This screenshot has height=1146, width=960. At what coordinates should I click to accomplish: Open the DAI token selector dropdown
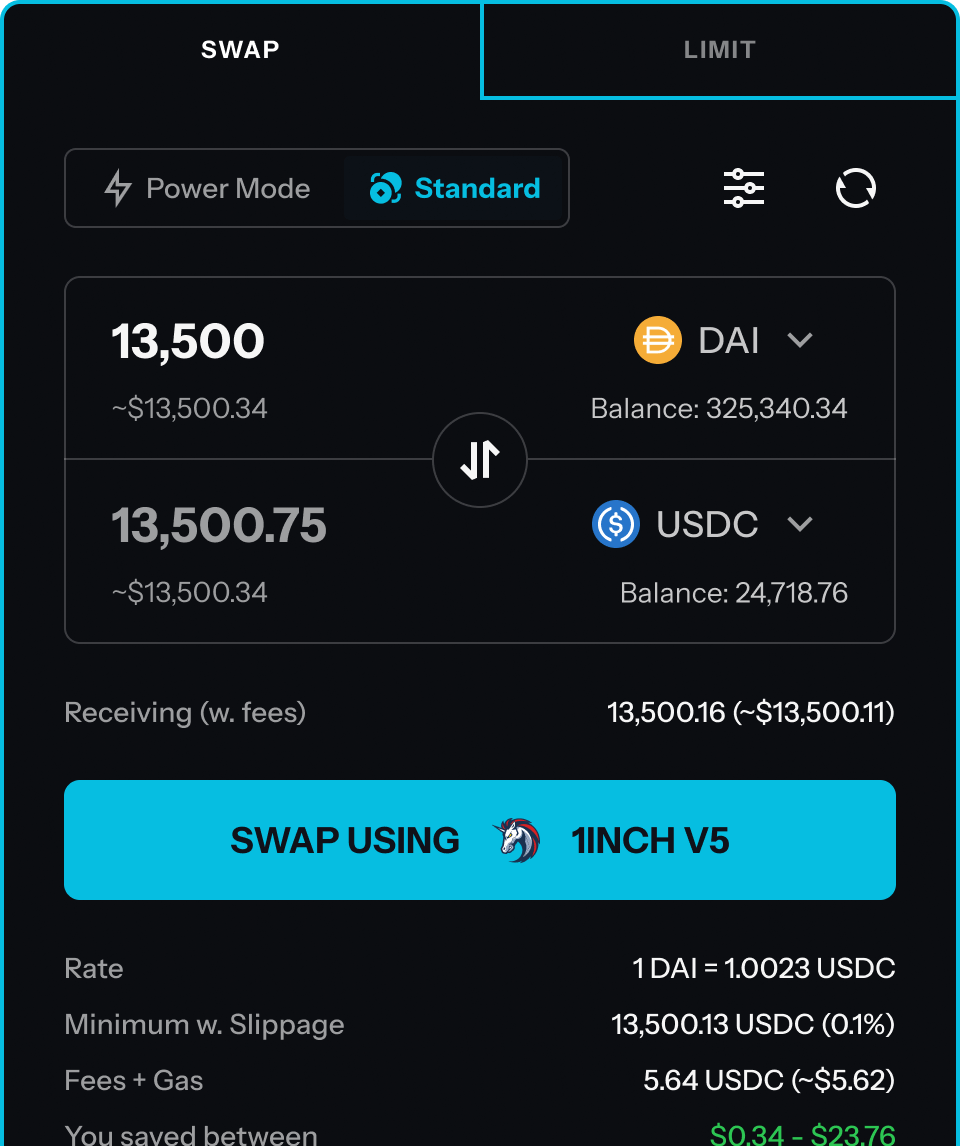point(799,340)
